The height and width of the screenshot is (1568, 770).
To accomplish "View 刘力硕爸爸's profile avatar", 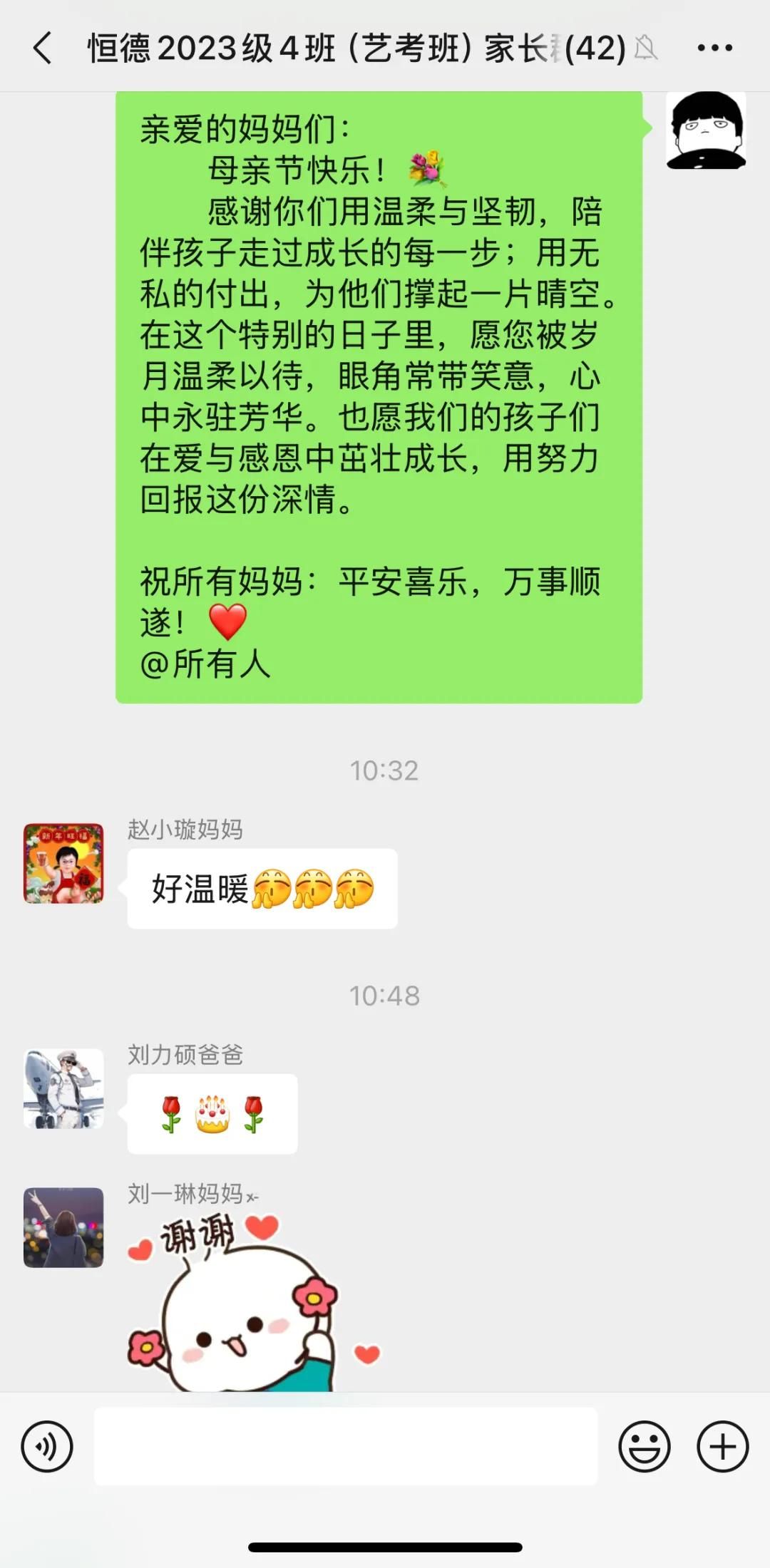I will click(63, 1088).
